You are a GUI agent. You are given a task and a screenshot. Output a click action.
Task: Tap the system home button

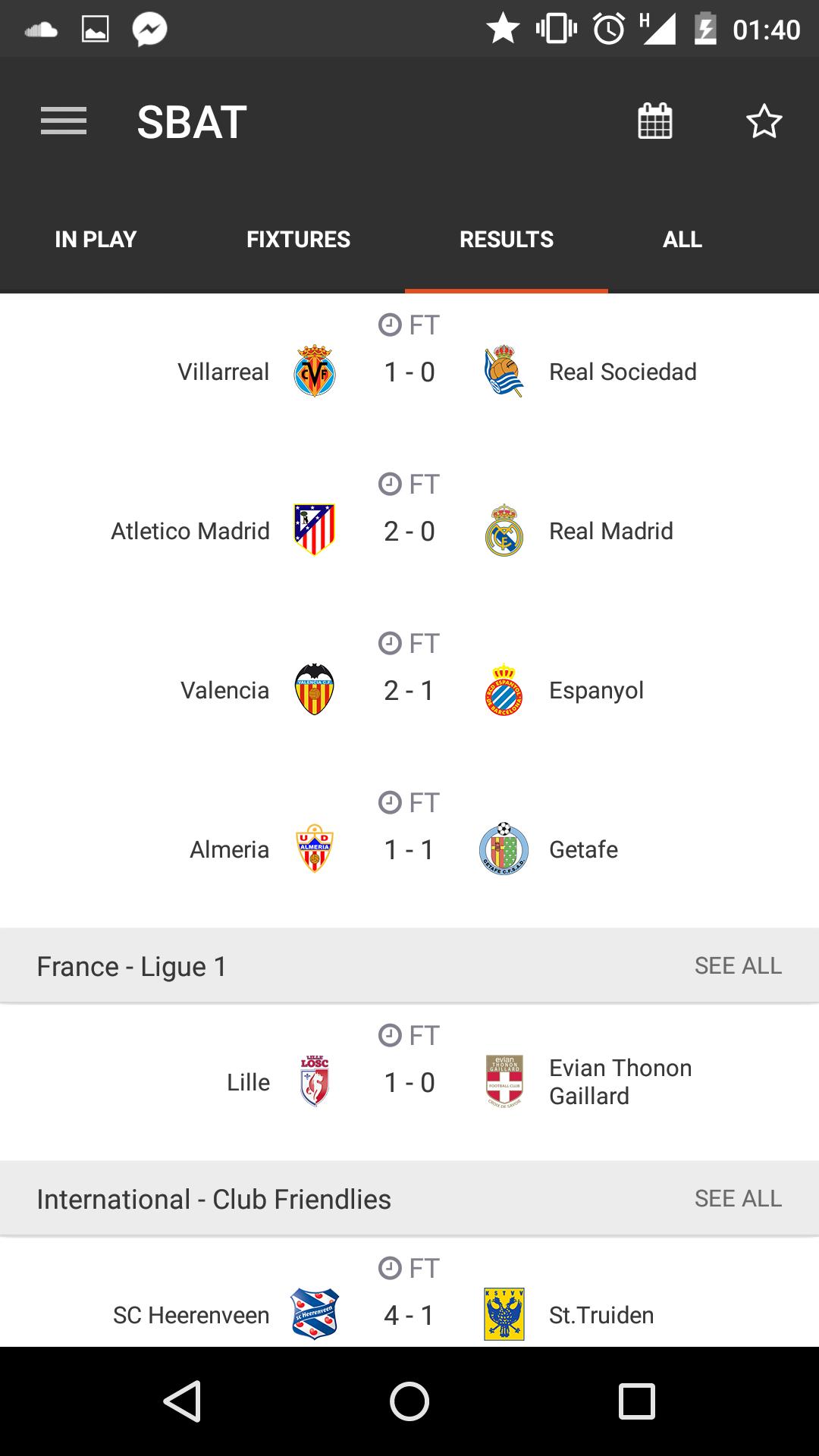409,1401
